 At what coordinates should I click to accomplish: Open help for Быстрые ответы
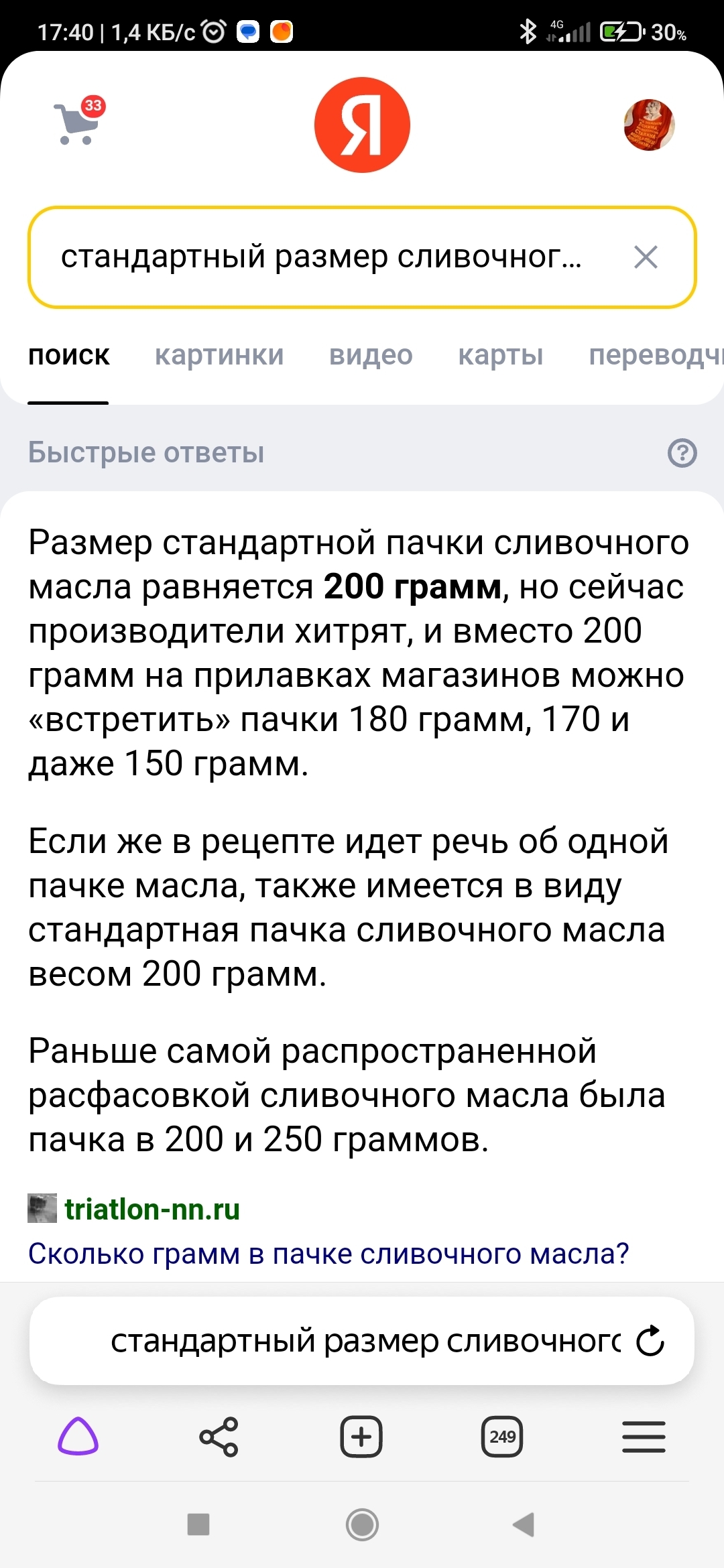682,453
